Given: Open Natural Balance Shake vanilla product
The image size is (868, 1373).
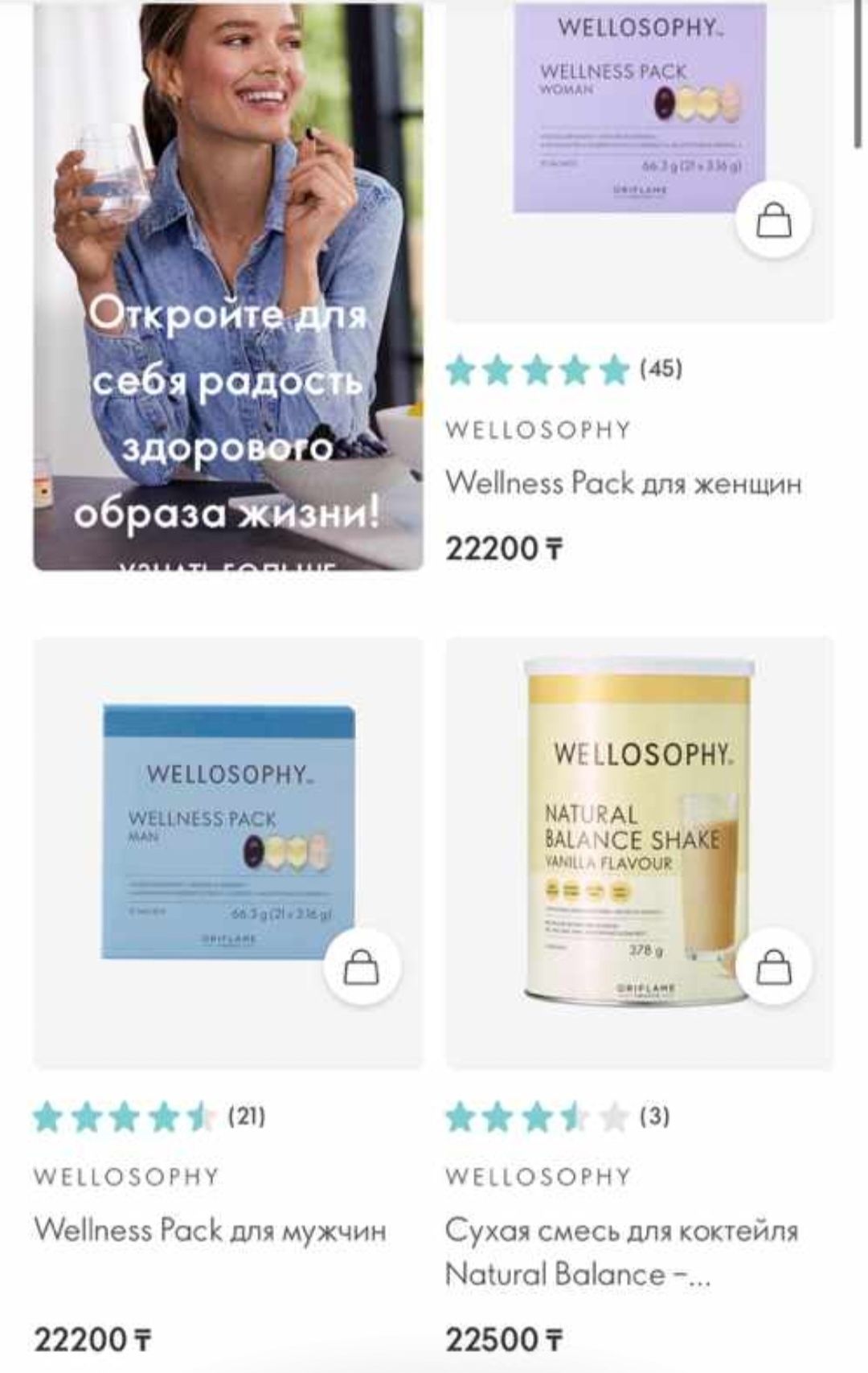Looking at the screenshot, I should pyautogui.click(x=620, y=1251).
